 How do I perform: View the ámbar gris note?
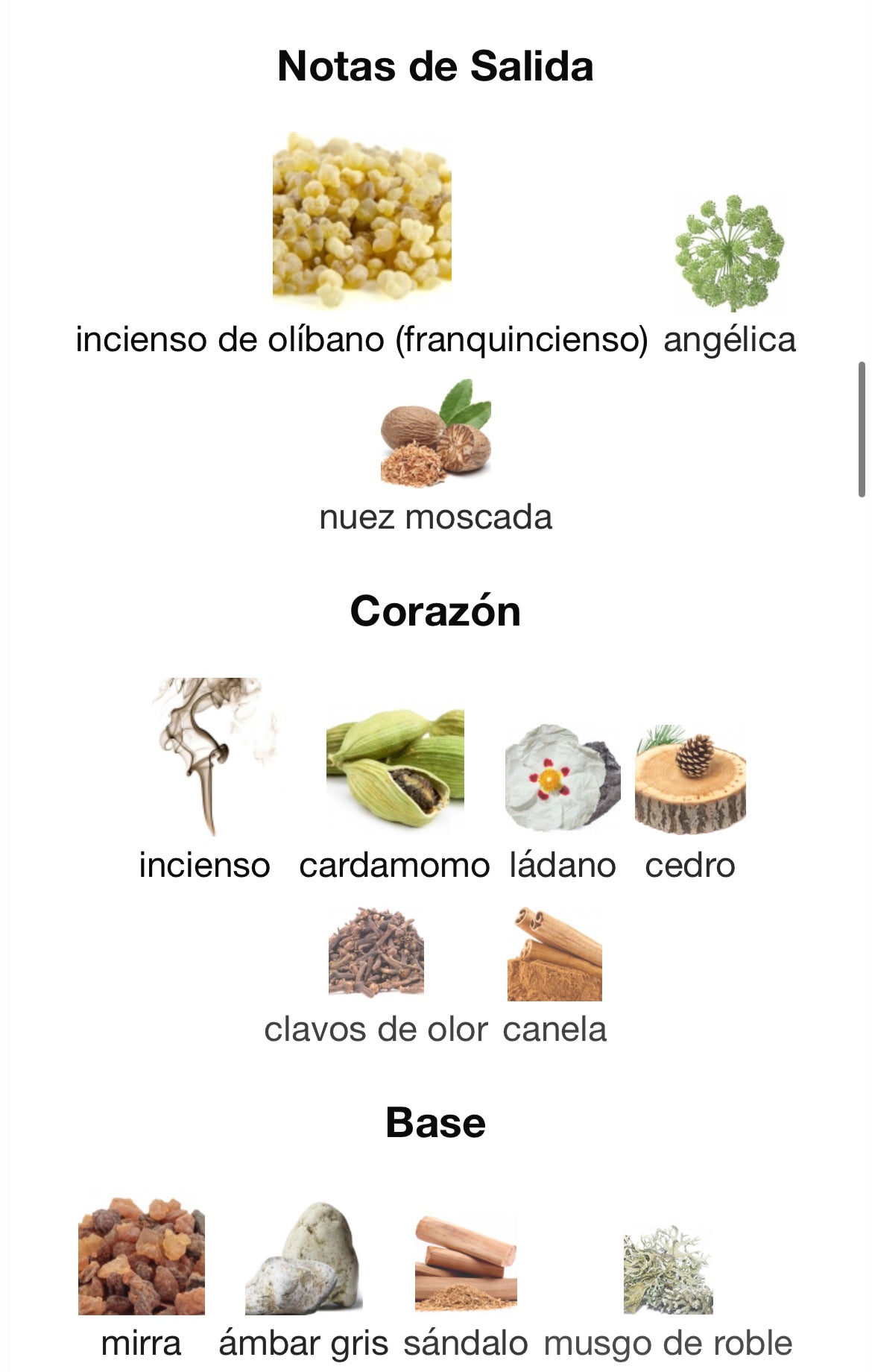(303, 1259)
